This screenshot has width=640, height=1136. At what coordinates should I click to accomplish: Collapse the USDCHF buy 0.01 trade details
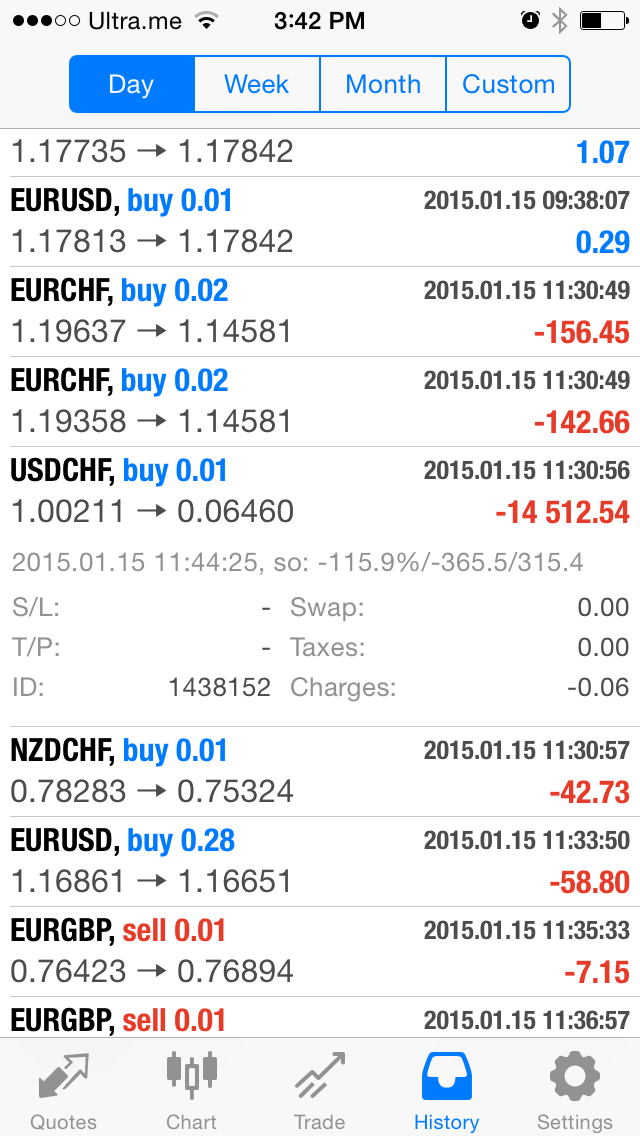pyautogui.click(x=320, y=491)
